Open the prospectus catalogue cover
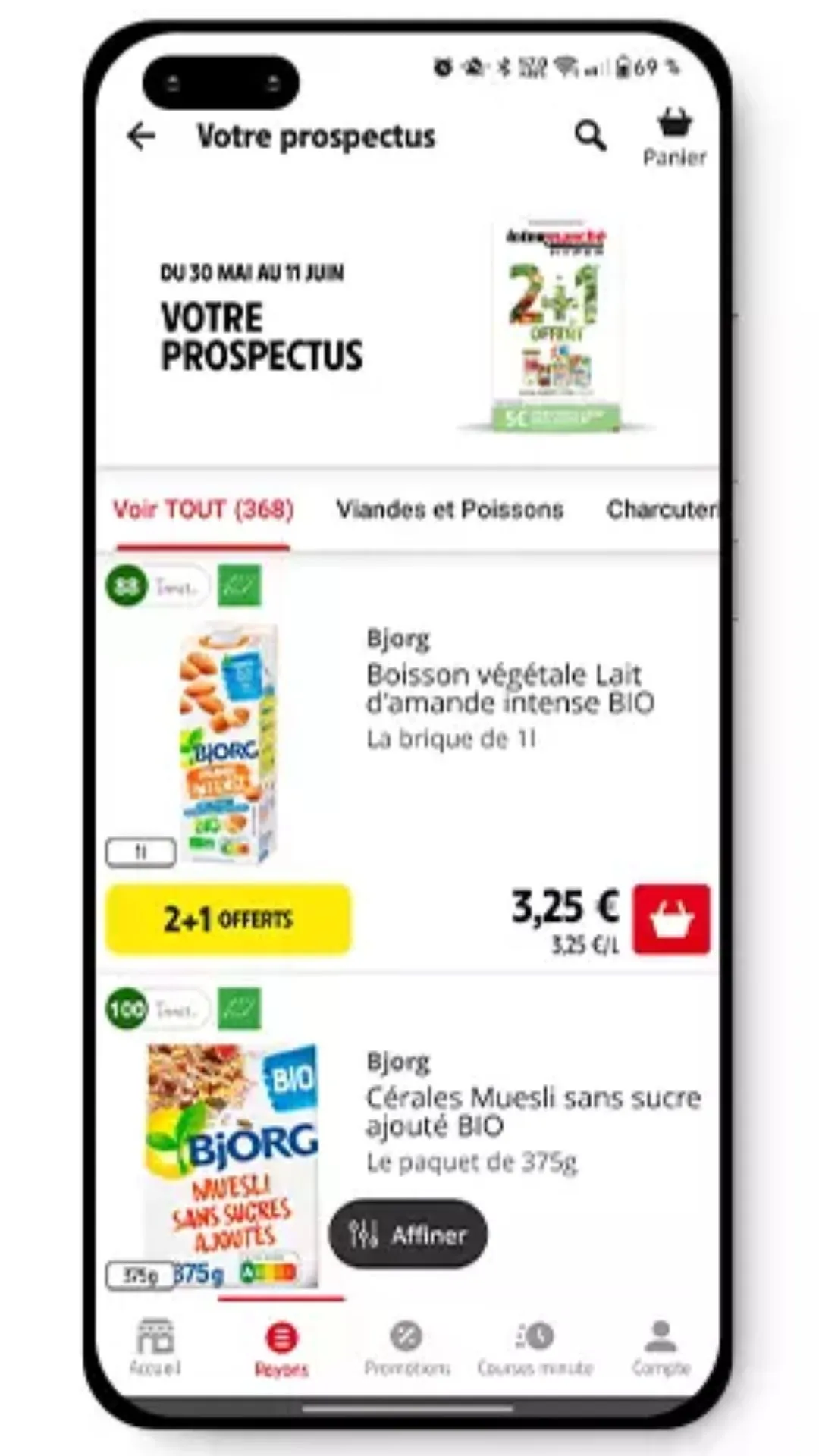This screenshot has height=1456, width=819. [557, 326]
